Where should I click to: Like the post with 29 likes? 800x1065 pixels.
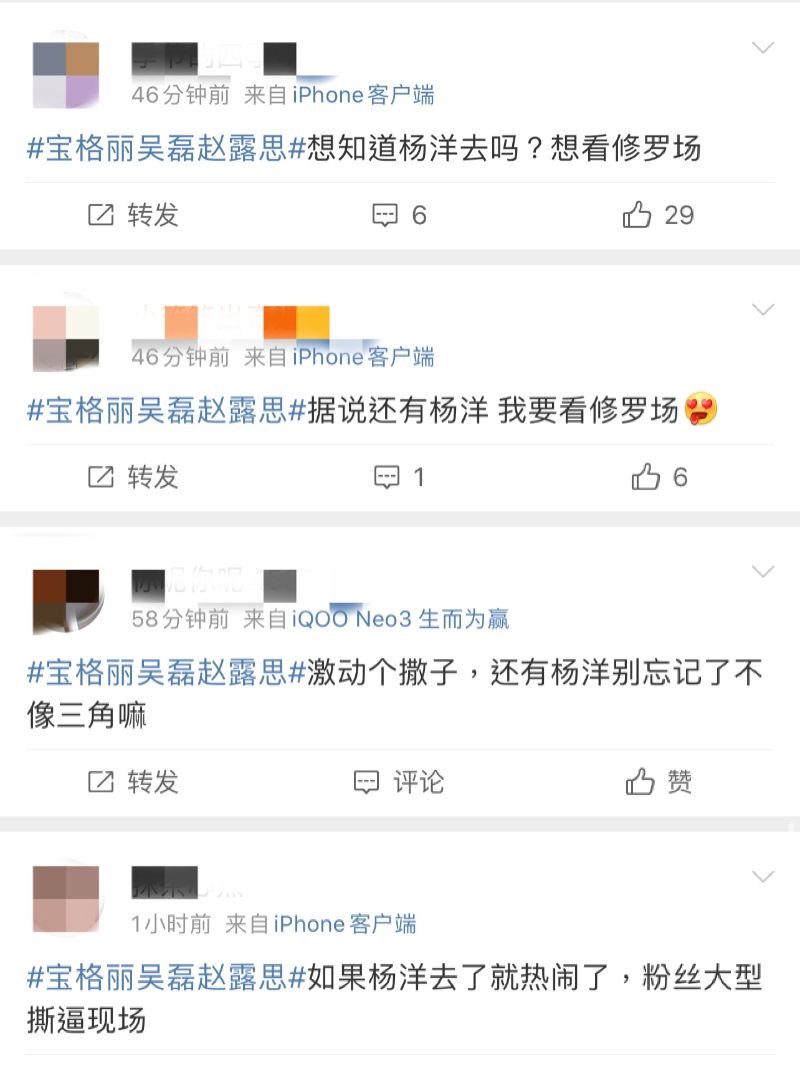657,215
